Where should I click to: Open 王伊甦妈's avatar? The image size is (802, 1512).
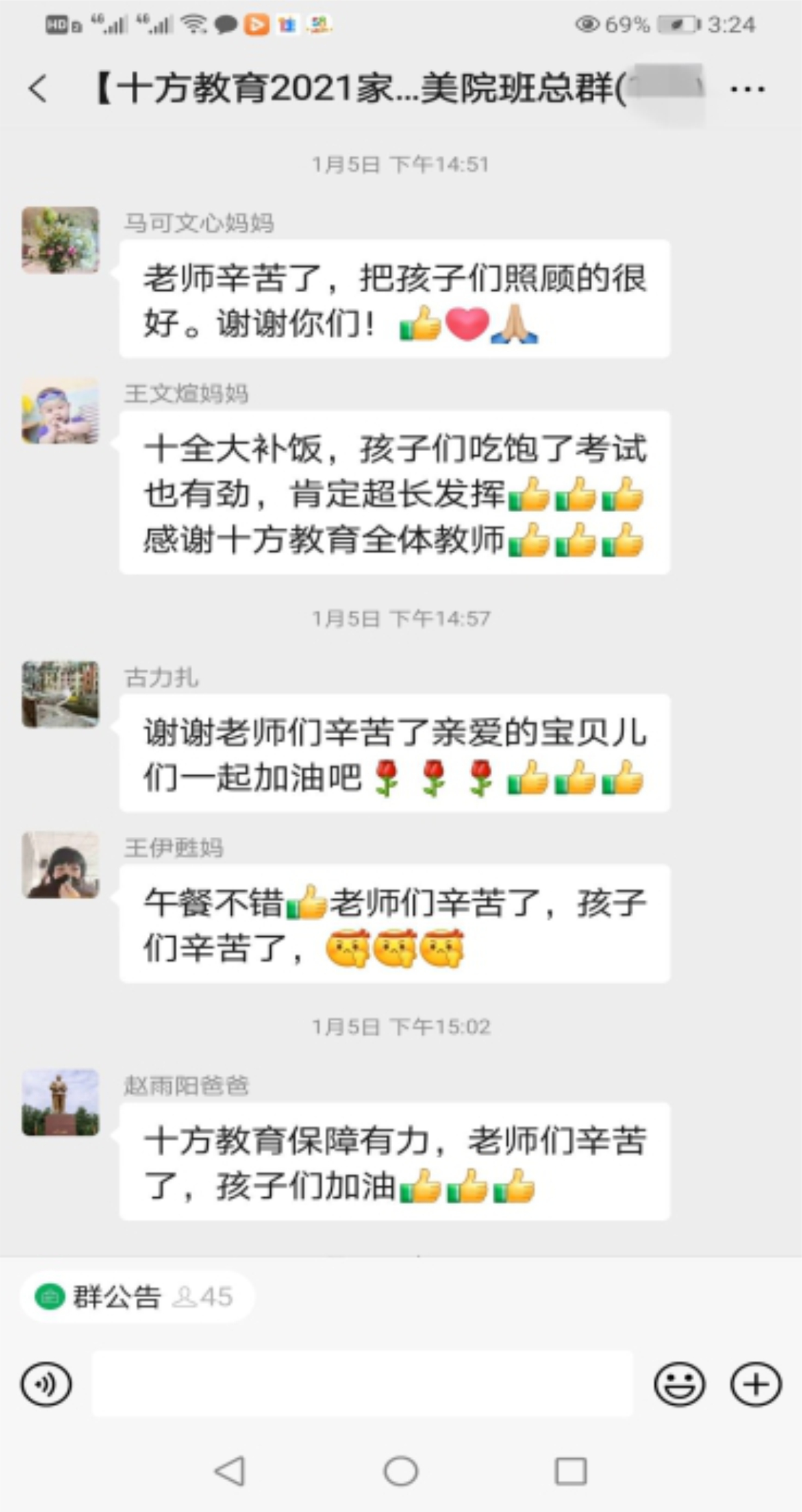point(60,865)
